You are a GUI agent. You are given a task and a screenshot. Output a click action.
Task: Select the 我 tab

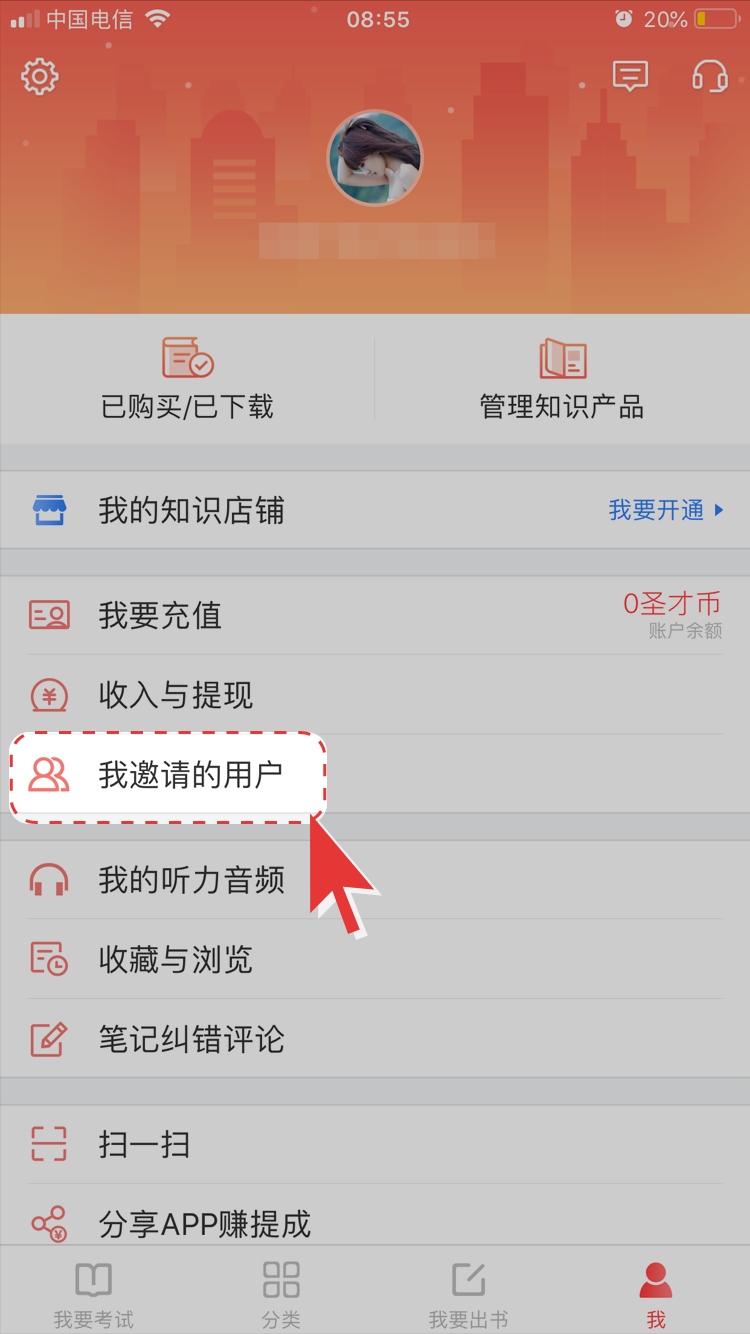tap(656, 1295)
